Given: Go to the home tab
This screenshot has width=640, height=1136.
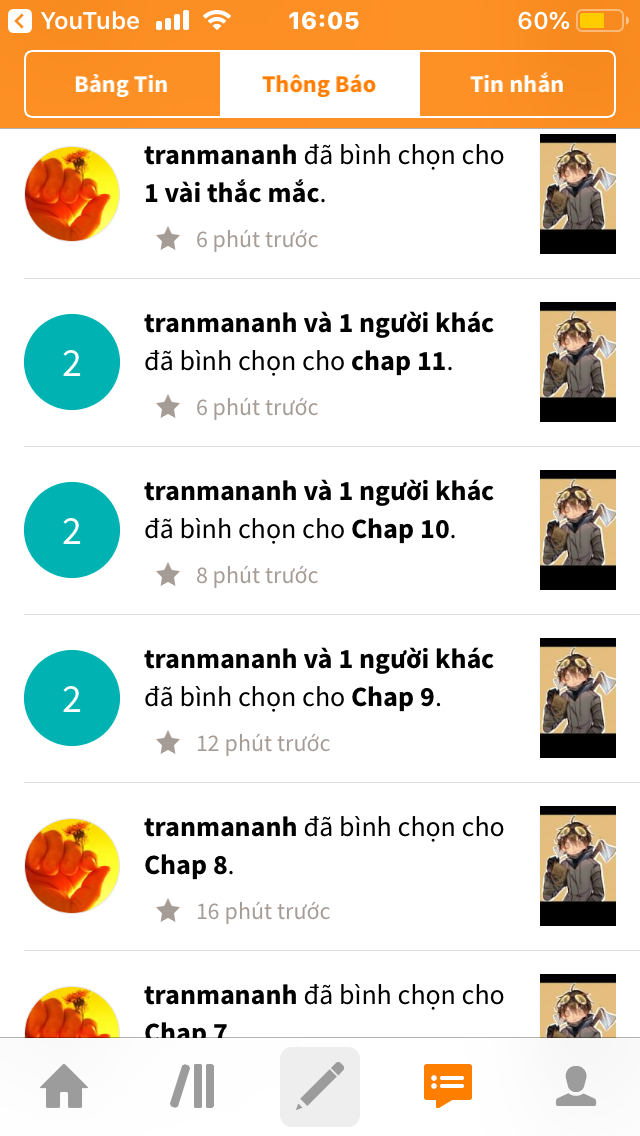Looking at the screenshot, I should pos(64,1086).
